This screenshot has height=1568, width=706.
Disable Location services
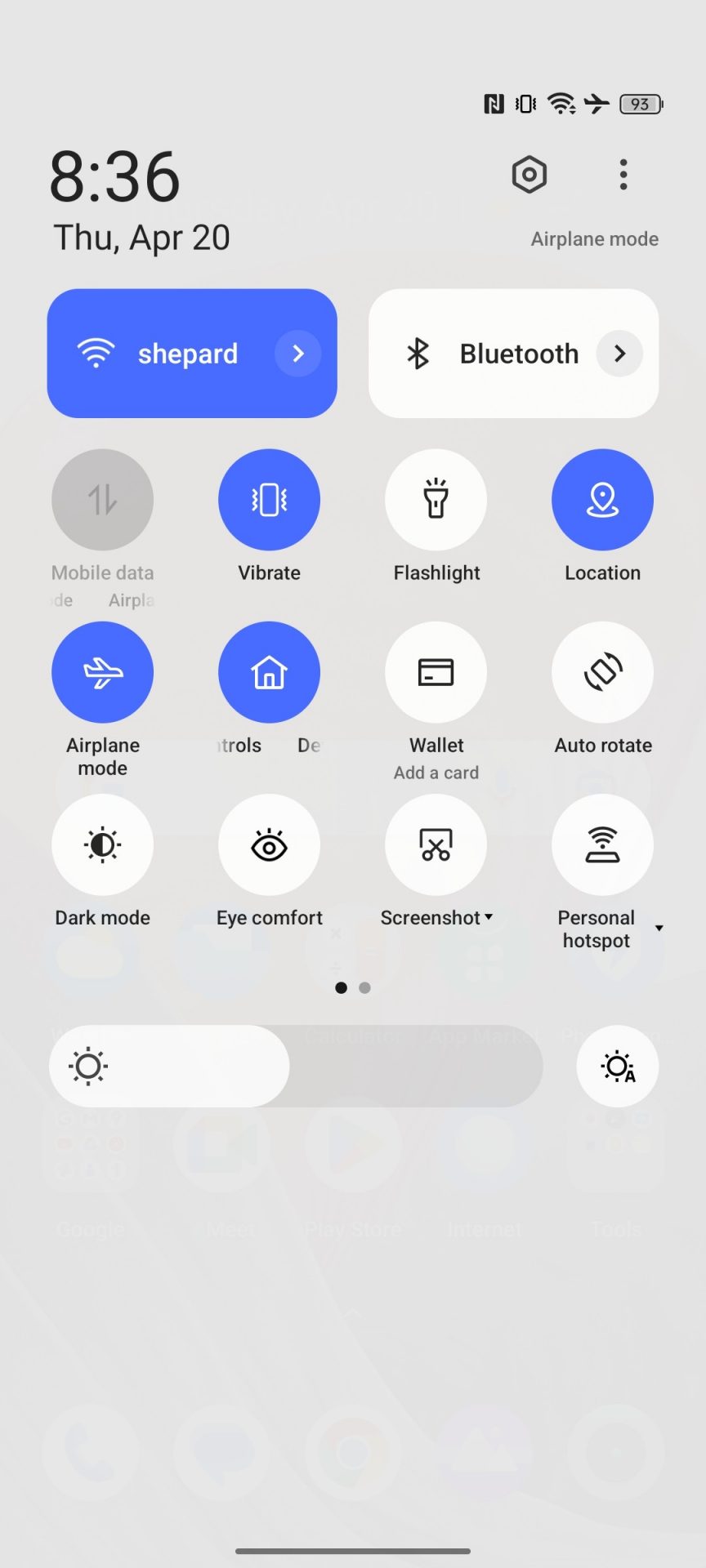tap(602, 500)
